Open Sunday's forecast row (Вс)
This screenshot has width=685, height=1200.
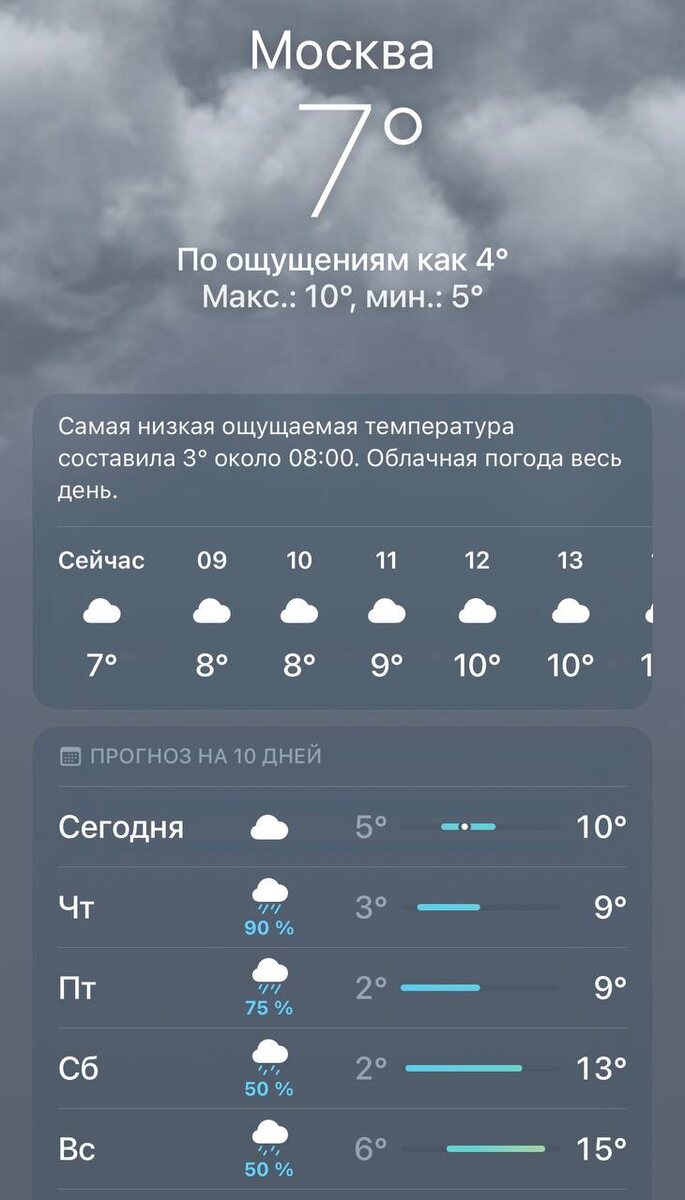(x=342, y=1149)
